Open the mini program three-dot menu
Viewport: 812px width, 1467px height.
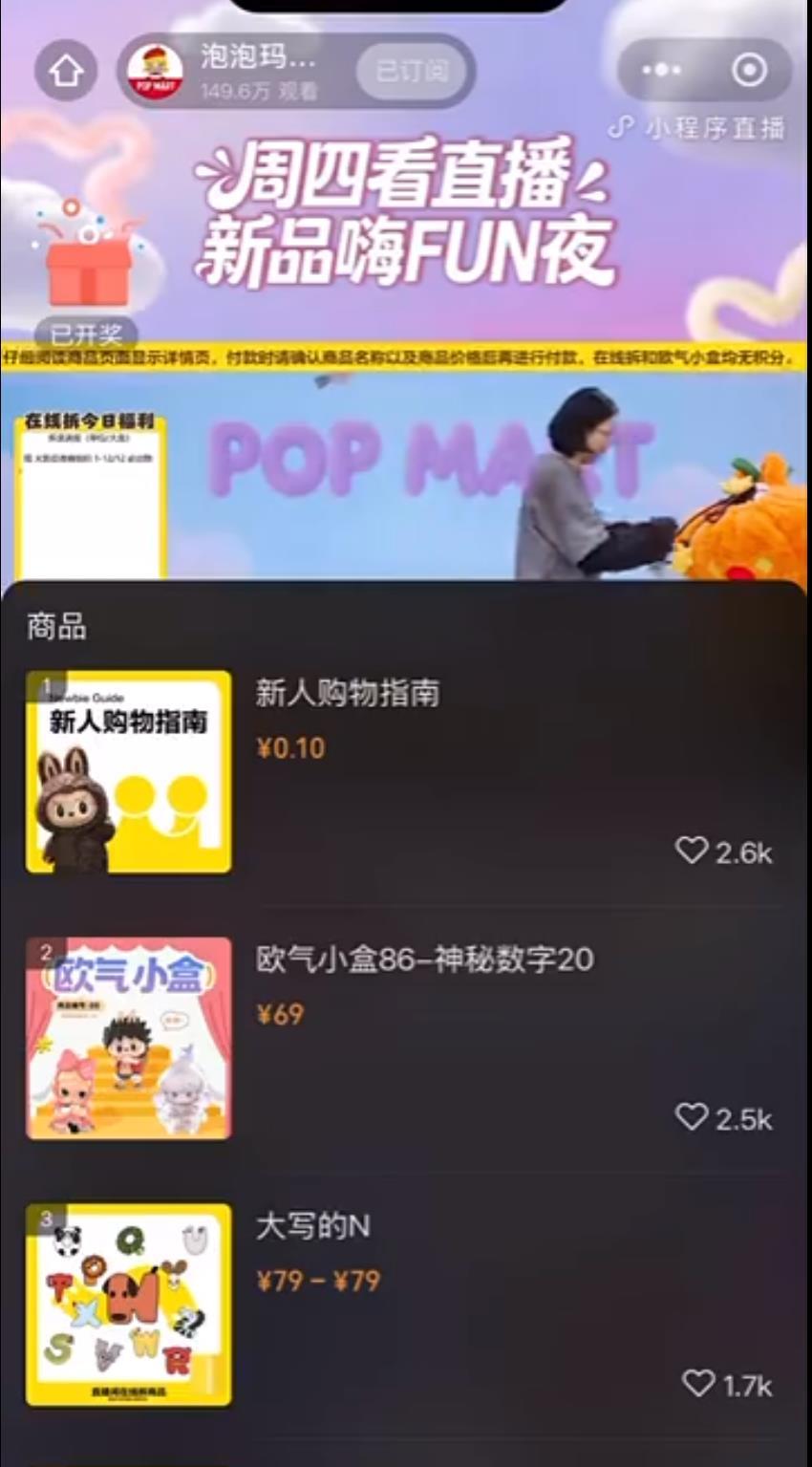(x=661, y=70)
